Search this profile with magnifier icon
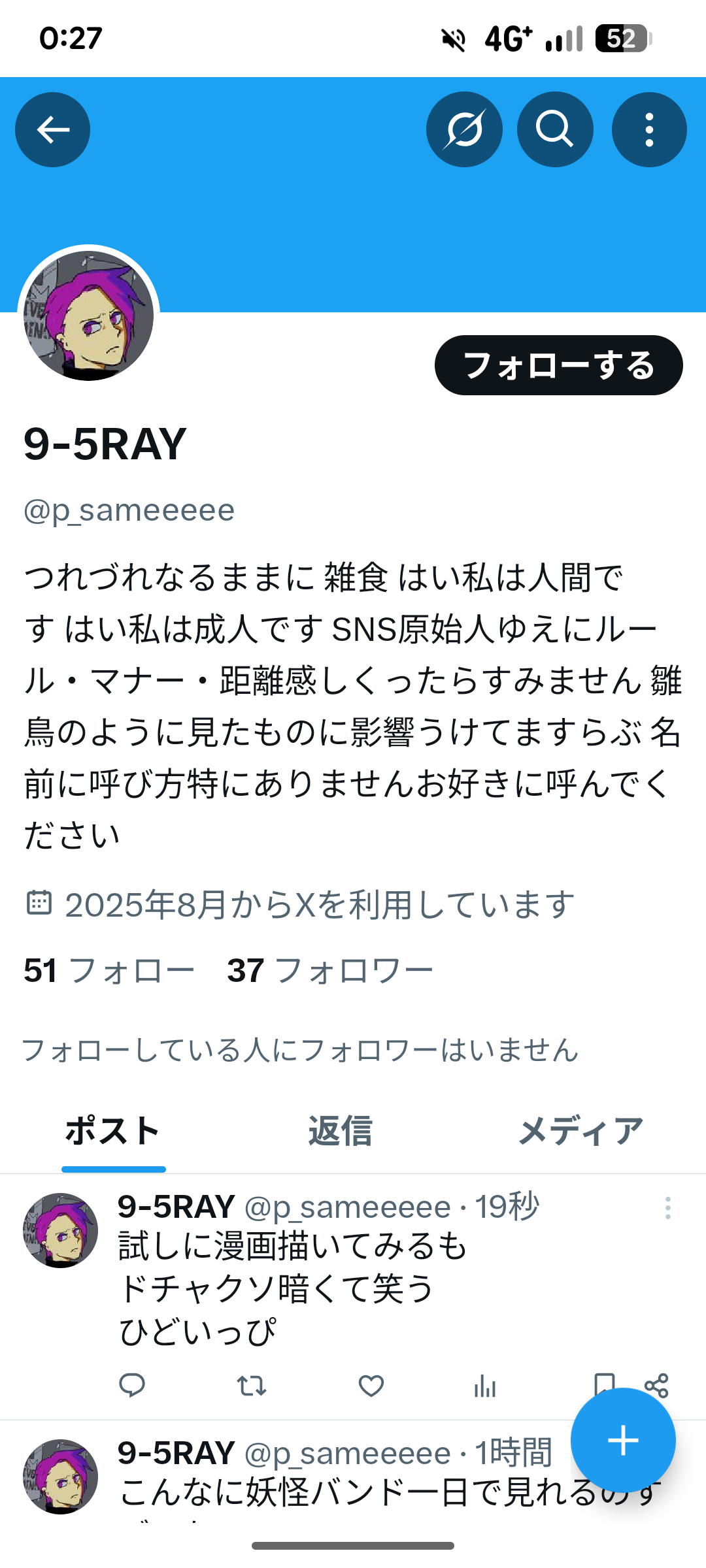The image size is (706, 1568). (555, 129)
